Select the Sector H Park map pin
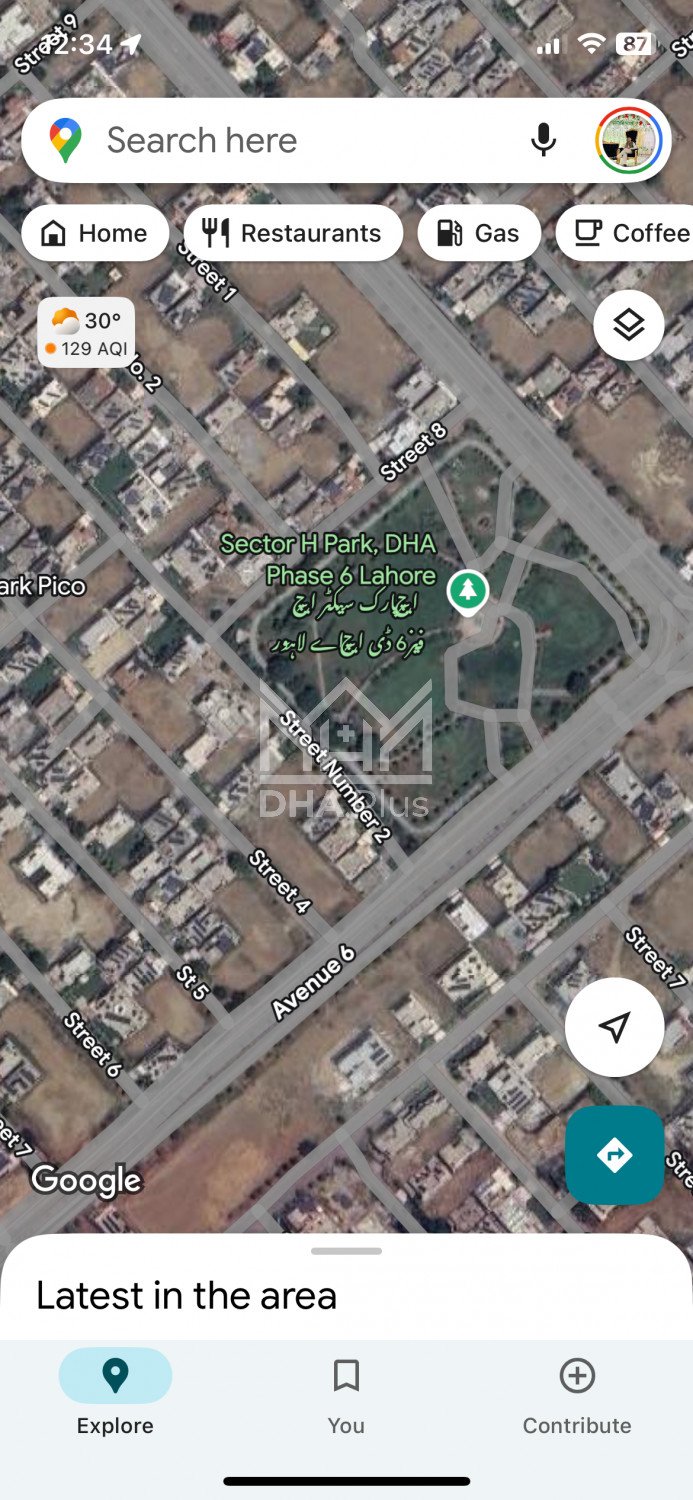 point(467,590)
